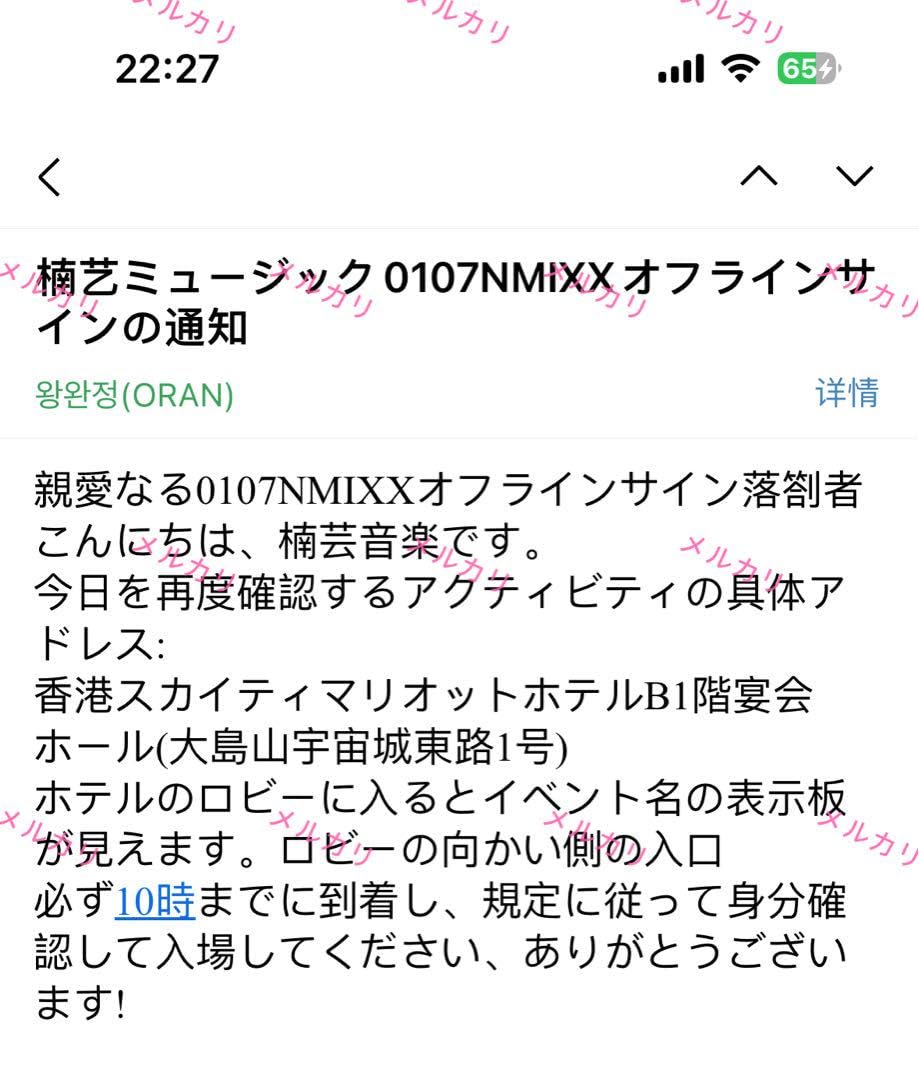The height and width of the screenshot is (1080, 919).
Task: Go back to the mailbox list
Action: 50,177
